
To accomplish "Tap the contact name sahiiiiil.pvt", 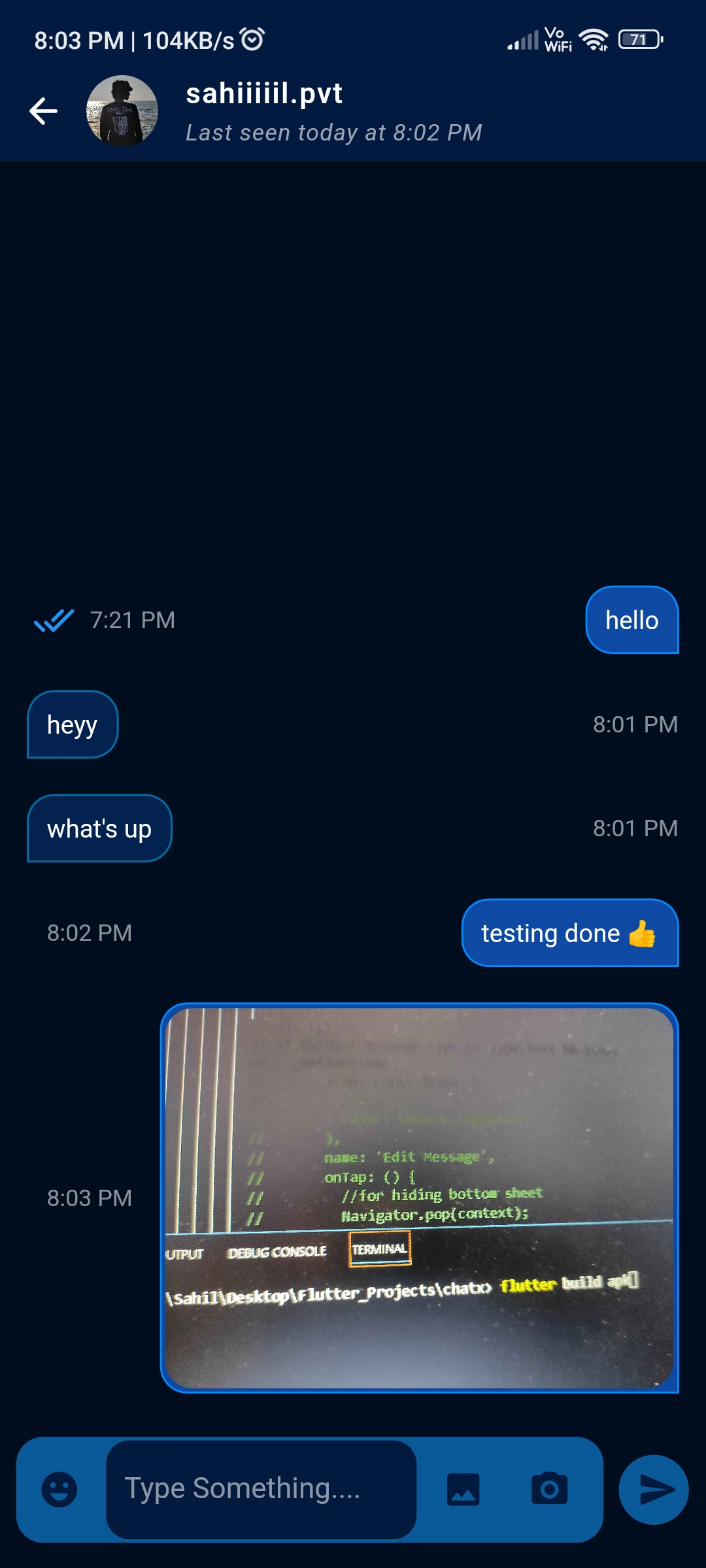I will tap(264, 93).
